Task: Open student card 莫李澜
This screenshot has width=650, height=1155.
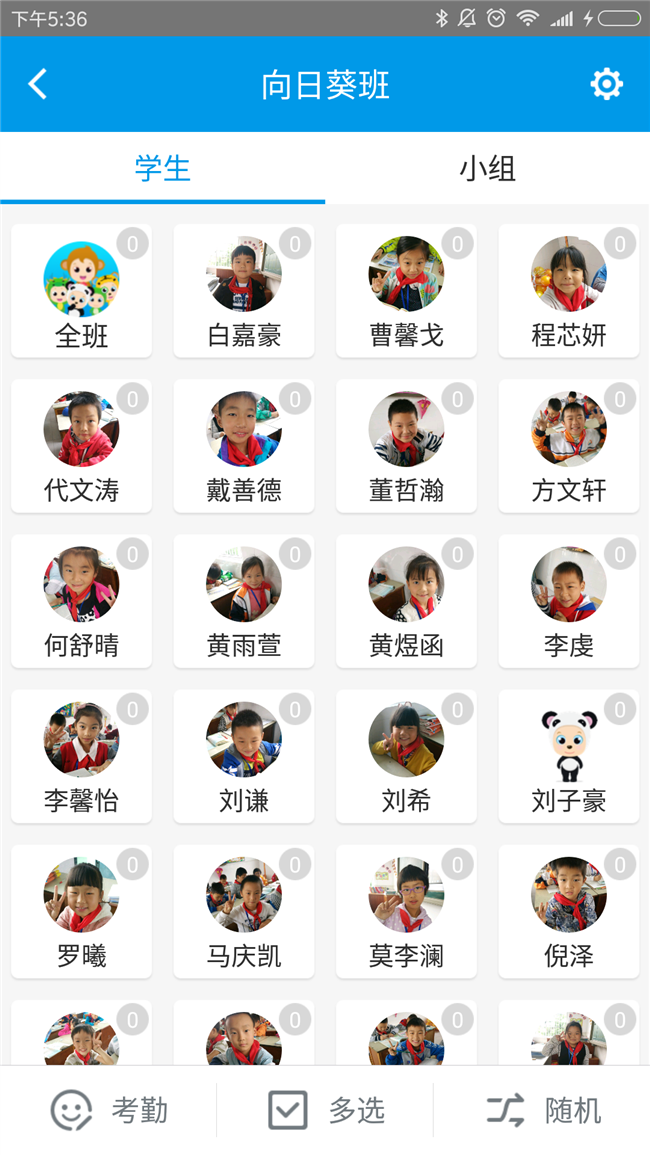Action: click(406, 912)
